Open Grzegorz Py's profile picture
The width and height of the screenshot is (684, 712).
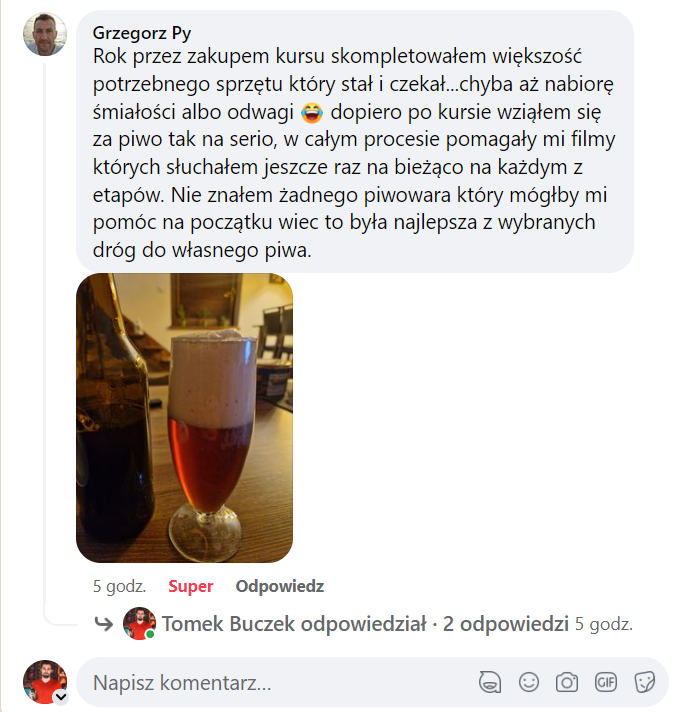[45, 35]
